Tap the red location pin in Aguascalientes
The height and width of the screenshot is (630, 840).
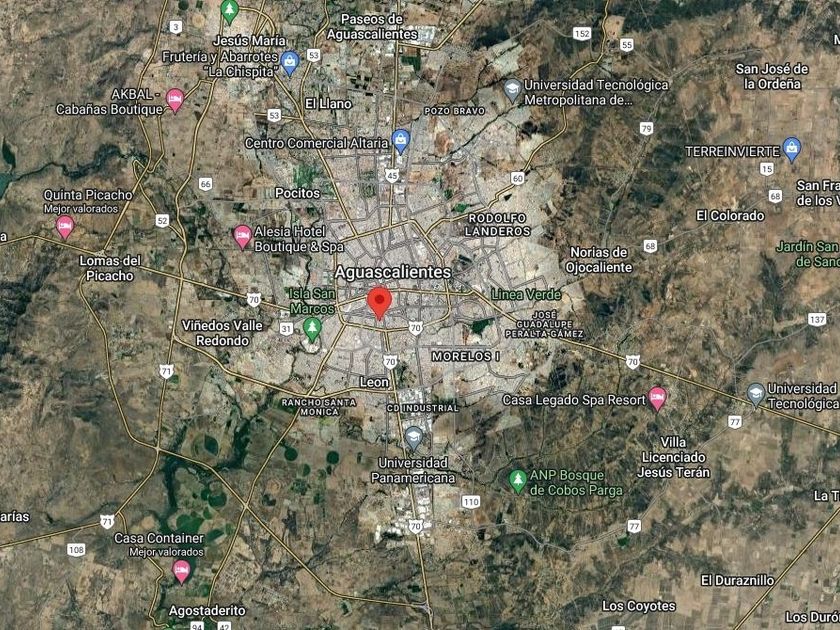[x=379, y=302]
